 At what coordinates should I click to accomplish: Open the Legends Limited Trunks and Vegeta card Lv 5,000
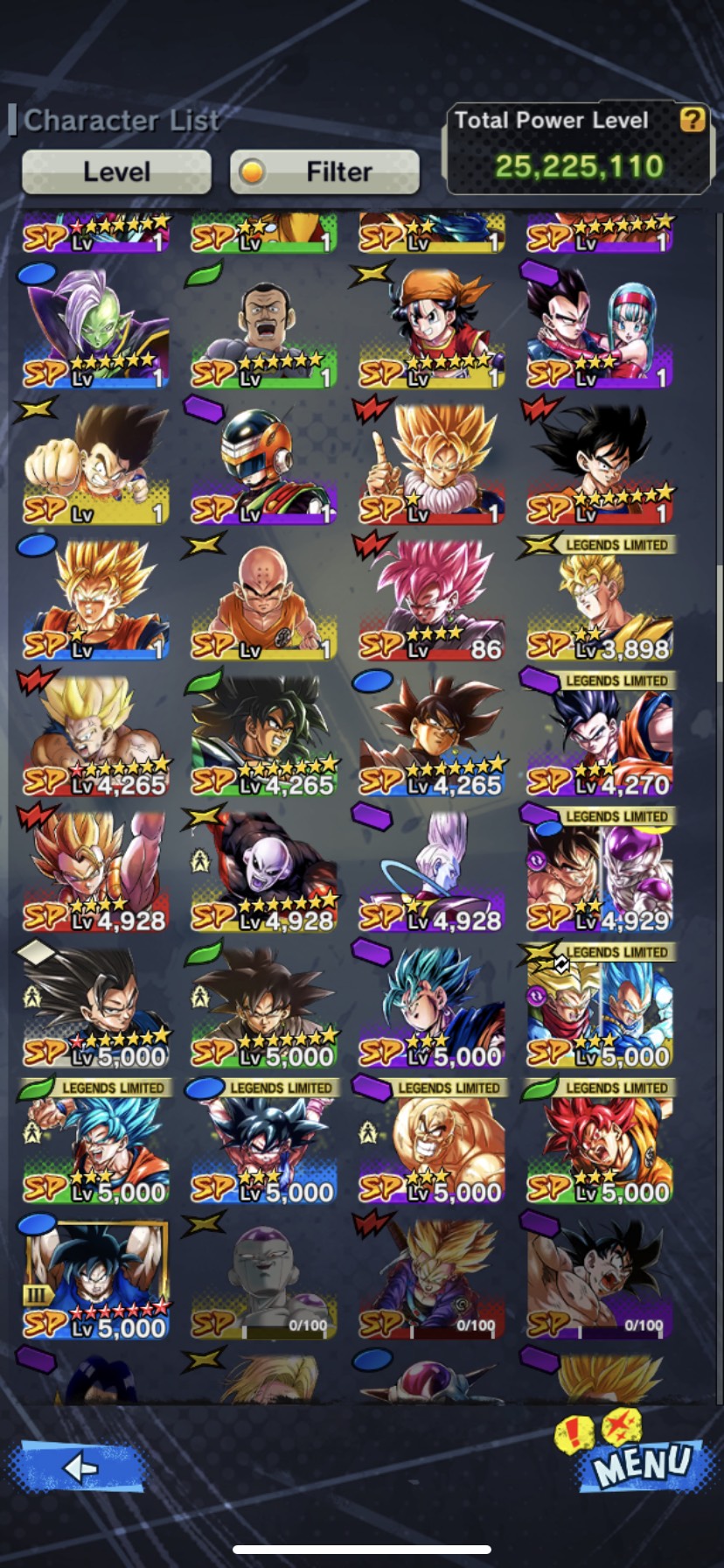(x=600, y=1006)
